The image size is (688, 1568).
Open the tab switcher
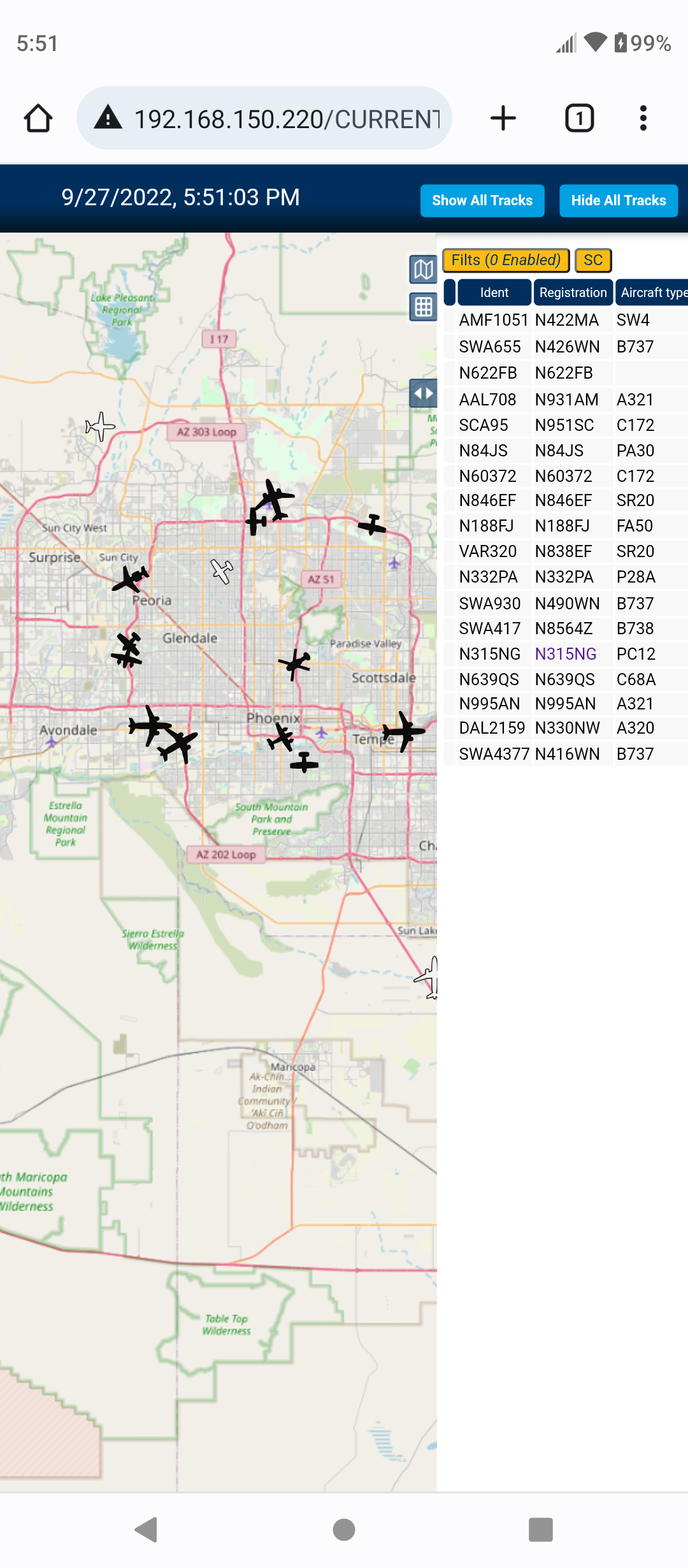pyautogui.click(x=579, y=119)
